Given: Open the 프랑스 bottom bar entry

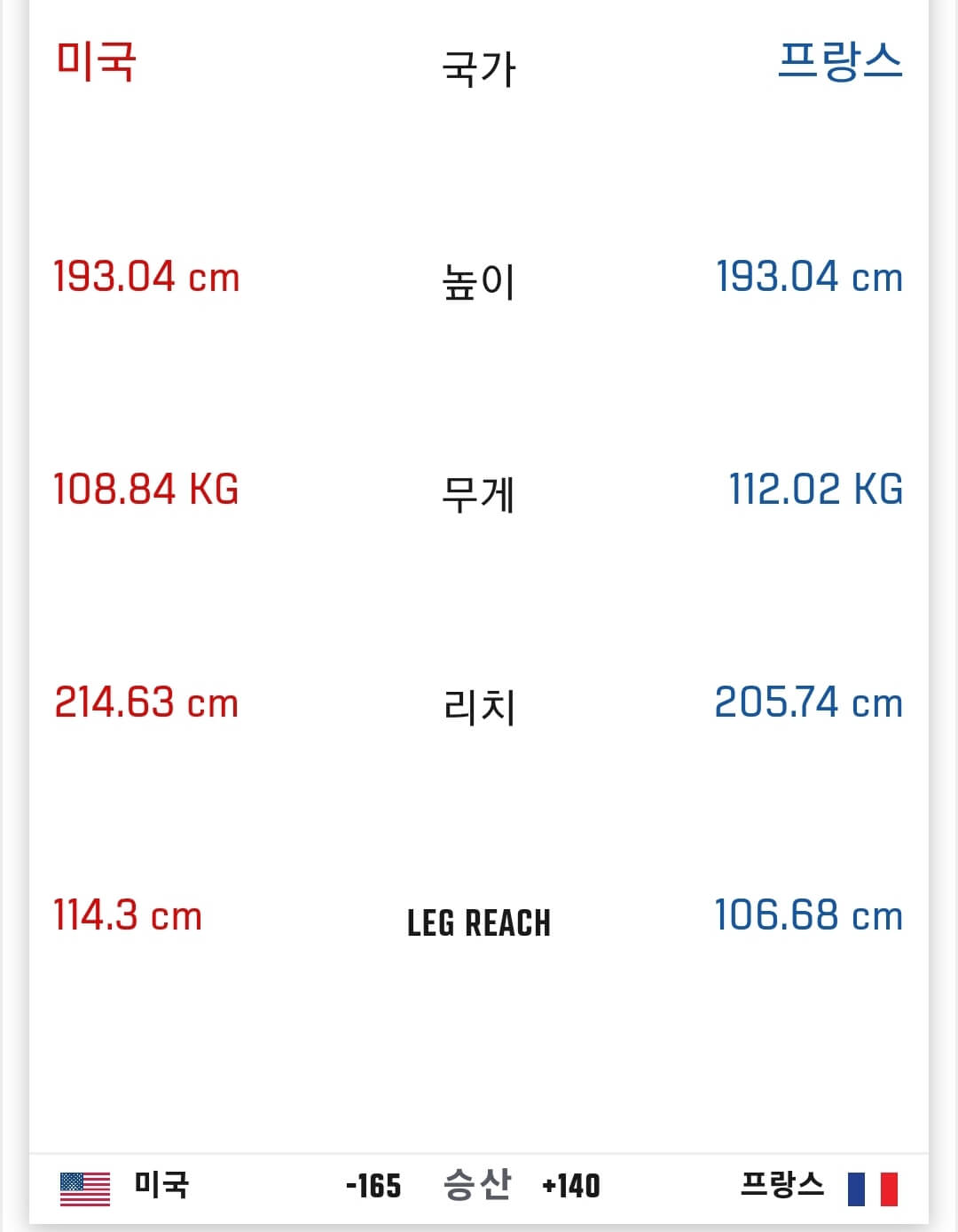Looking at the screenshot, I should point(784,1184).
